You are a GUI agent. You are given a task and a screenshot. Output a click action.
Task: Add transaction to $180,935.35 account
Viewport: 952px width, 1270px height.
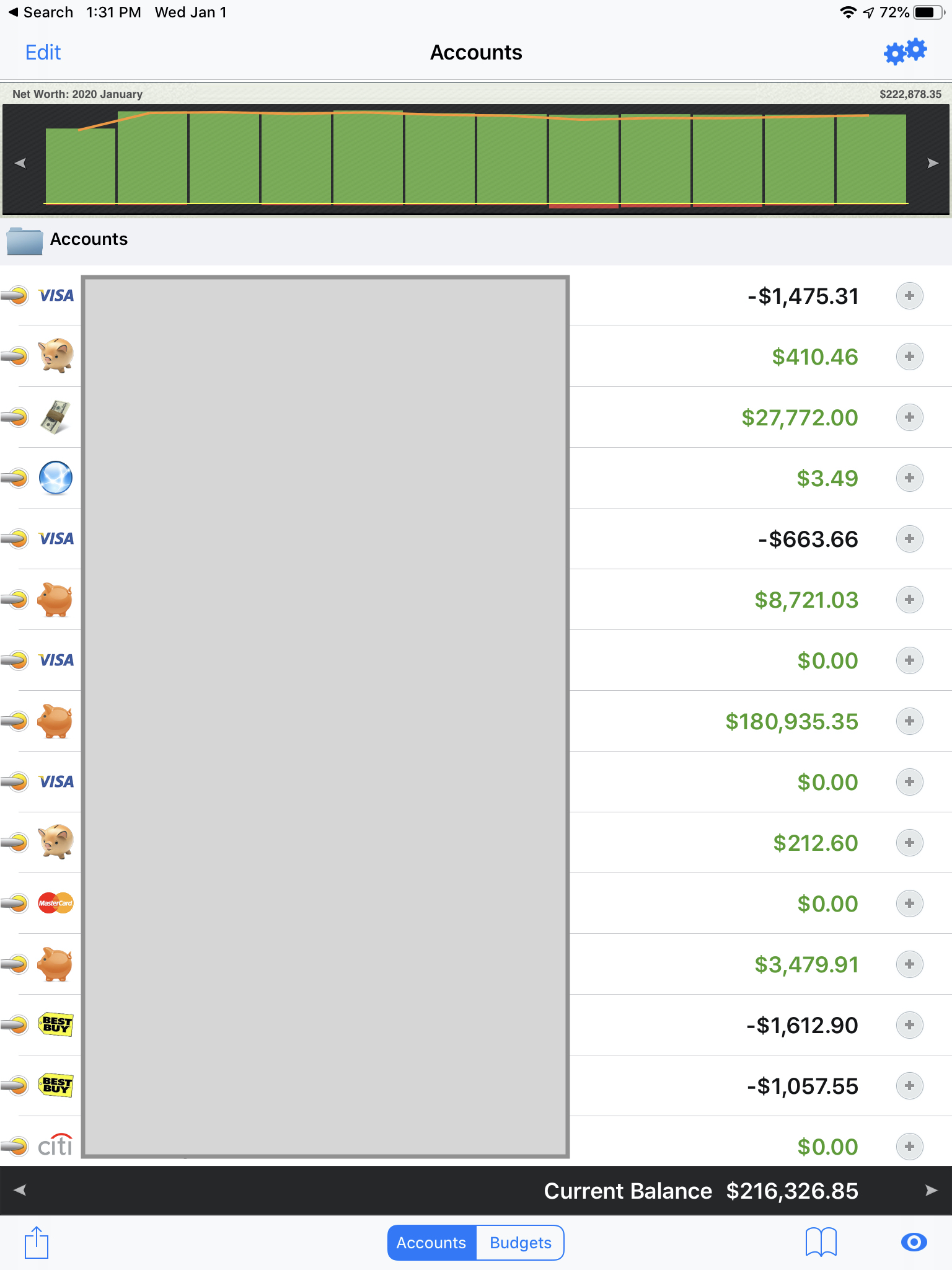coord(909,721)
